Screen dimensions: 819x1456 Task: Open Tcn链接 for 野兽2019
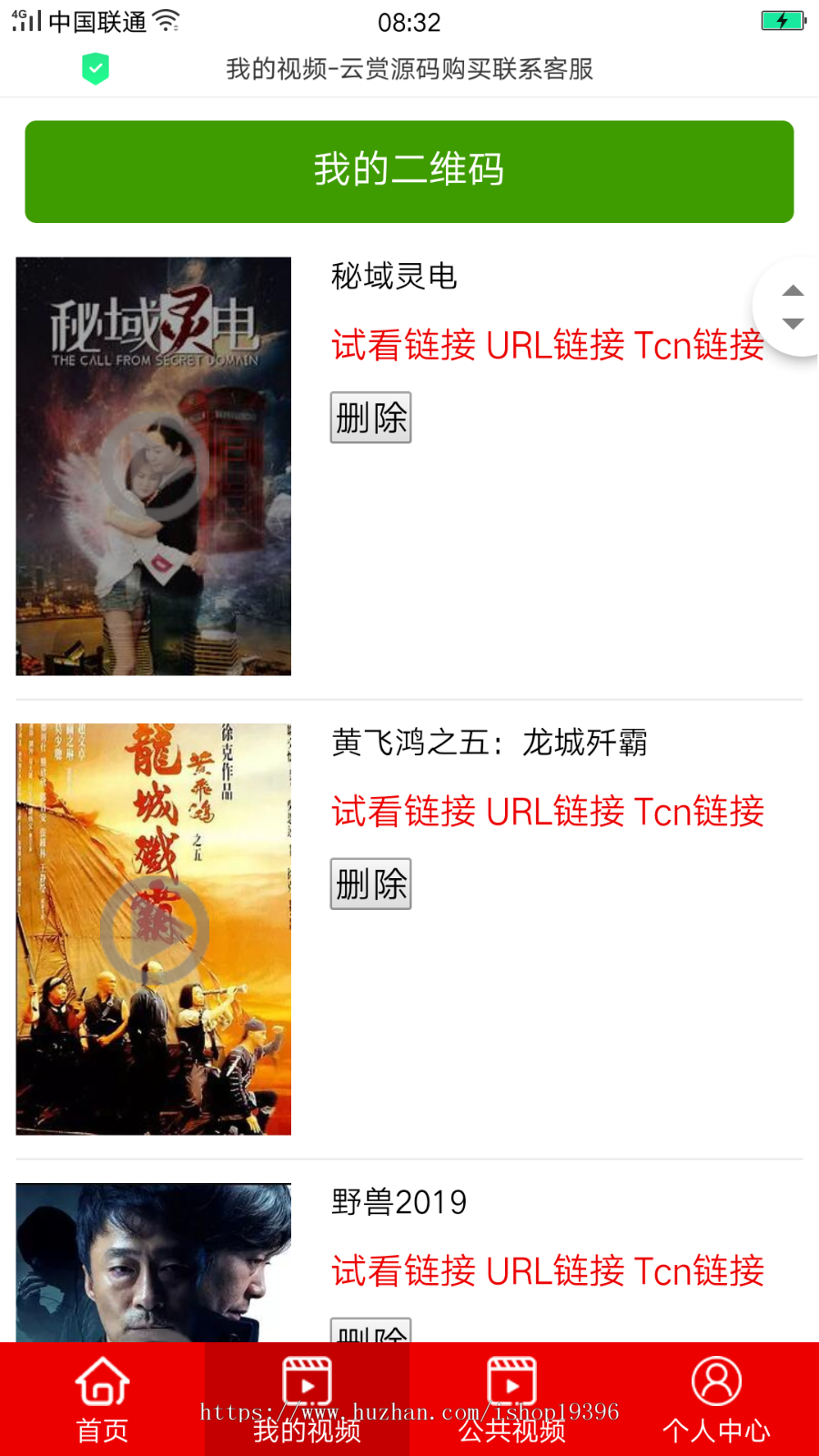pyautogui.click(x=701, y=1270)
